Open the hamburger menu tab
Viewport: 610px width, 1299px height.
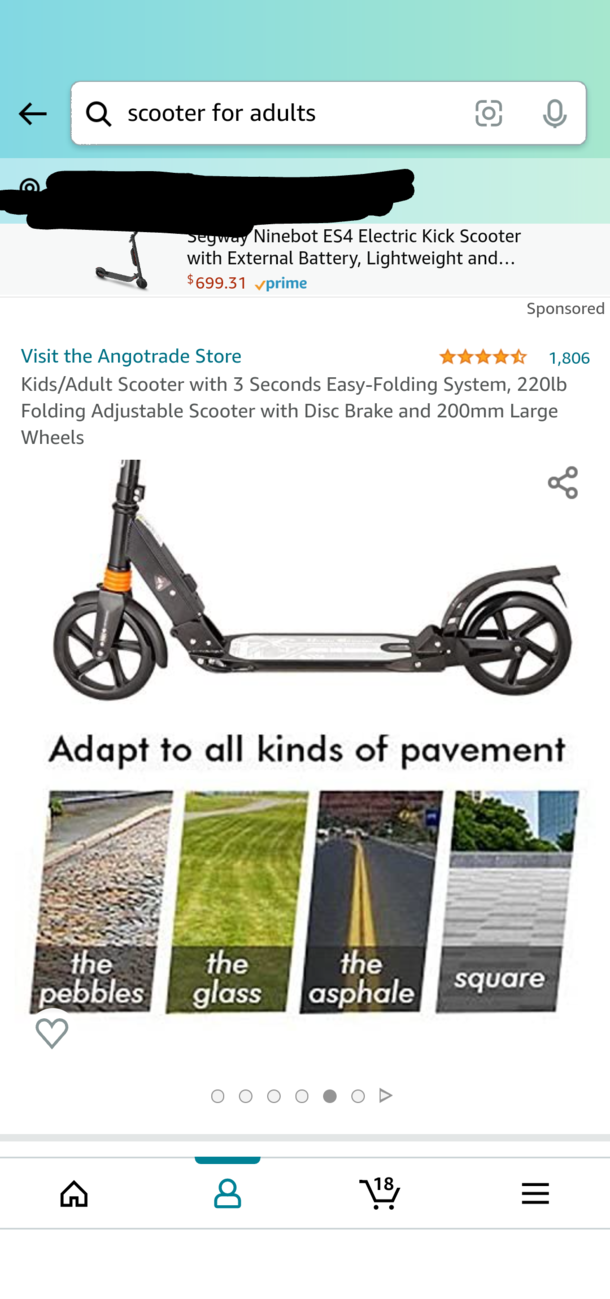coord(535,1193)
